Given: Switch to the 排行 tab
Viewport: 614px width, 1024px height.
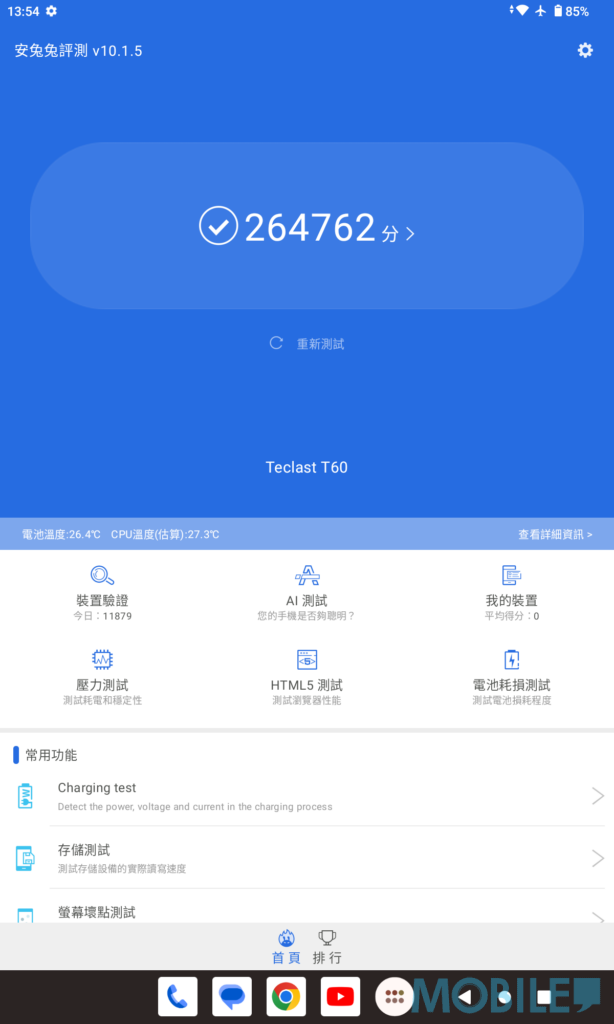Looking at the screenshot, I should [327, 946].
